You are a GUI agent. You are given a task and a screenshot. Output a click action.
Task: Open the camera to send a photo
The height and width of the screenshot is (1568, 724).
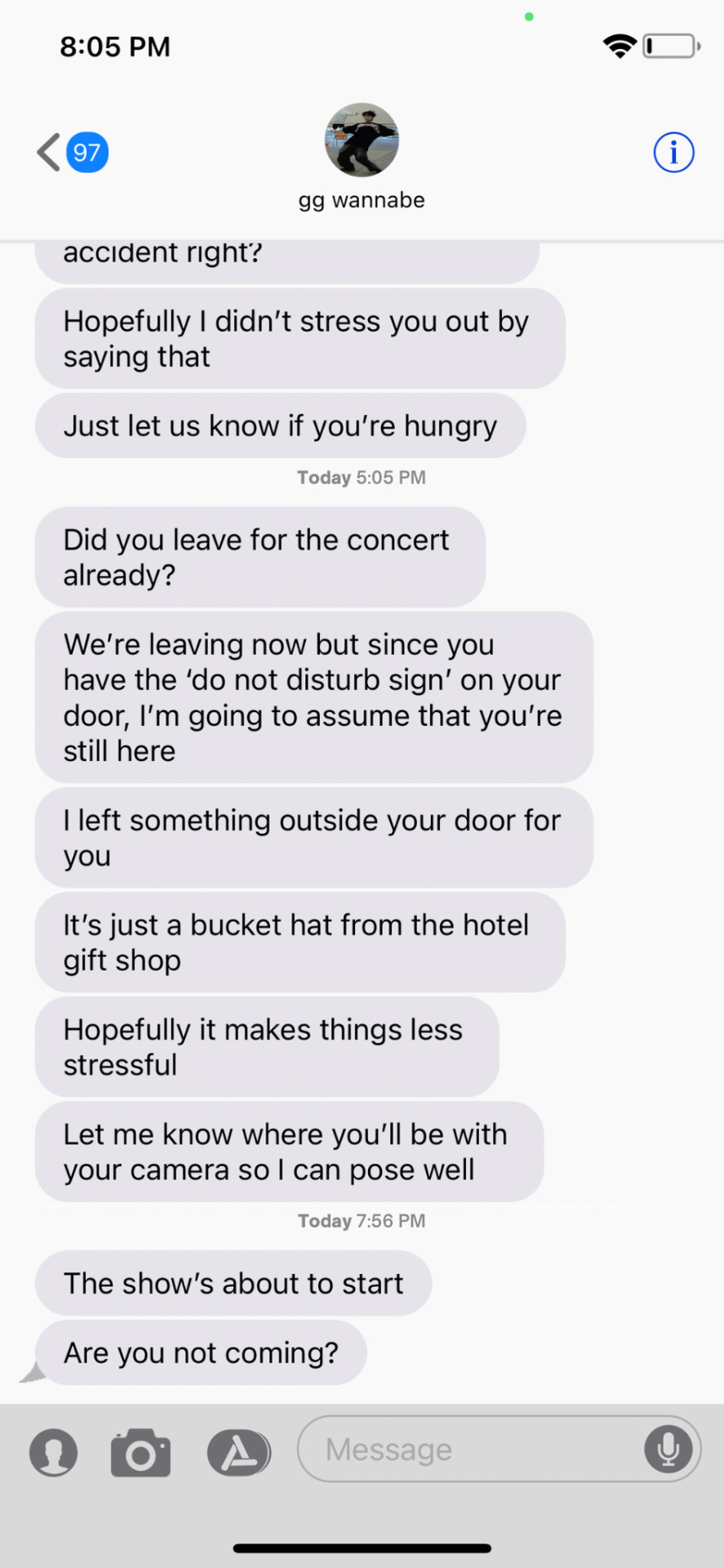tap(140, 1453)
